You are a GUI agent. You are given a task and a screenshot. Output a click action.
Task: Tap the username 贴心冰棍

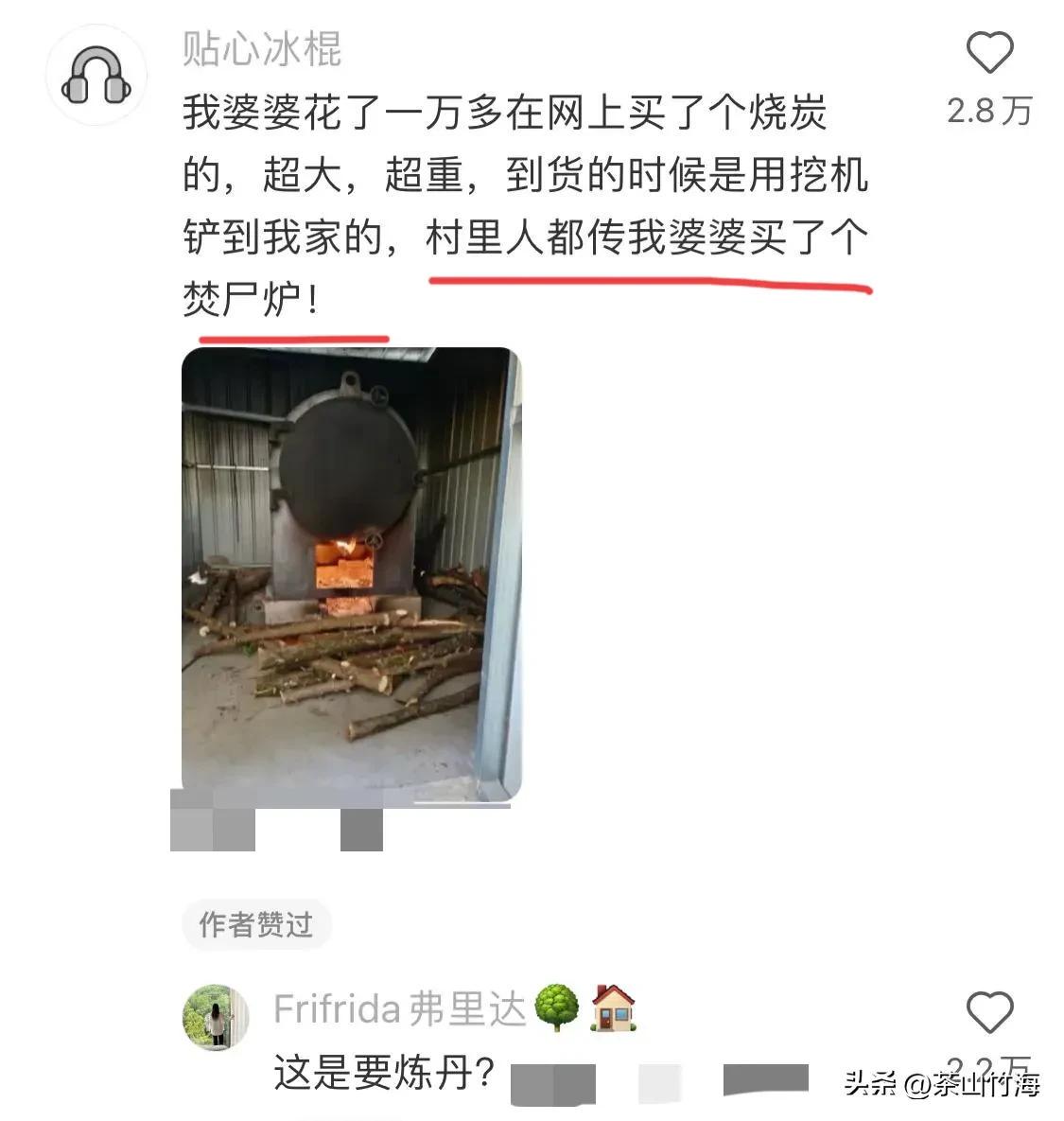point(262,48)
